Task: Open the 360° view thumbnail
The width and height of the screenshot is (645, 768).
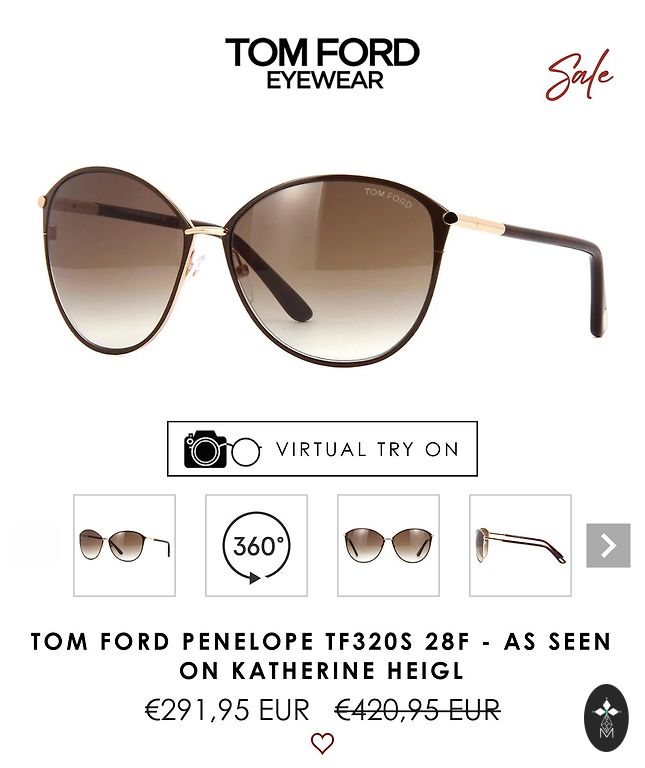Action: point(256,545)
